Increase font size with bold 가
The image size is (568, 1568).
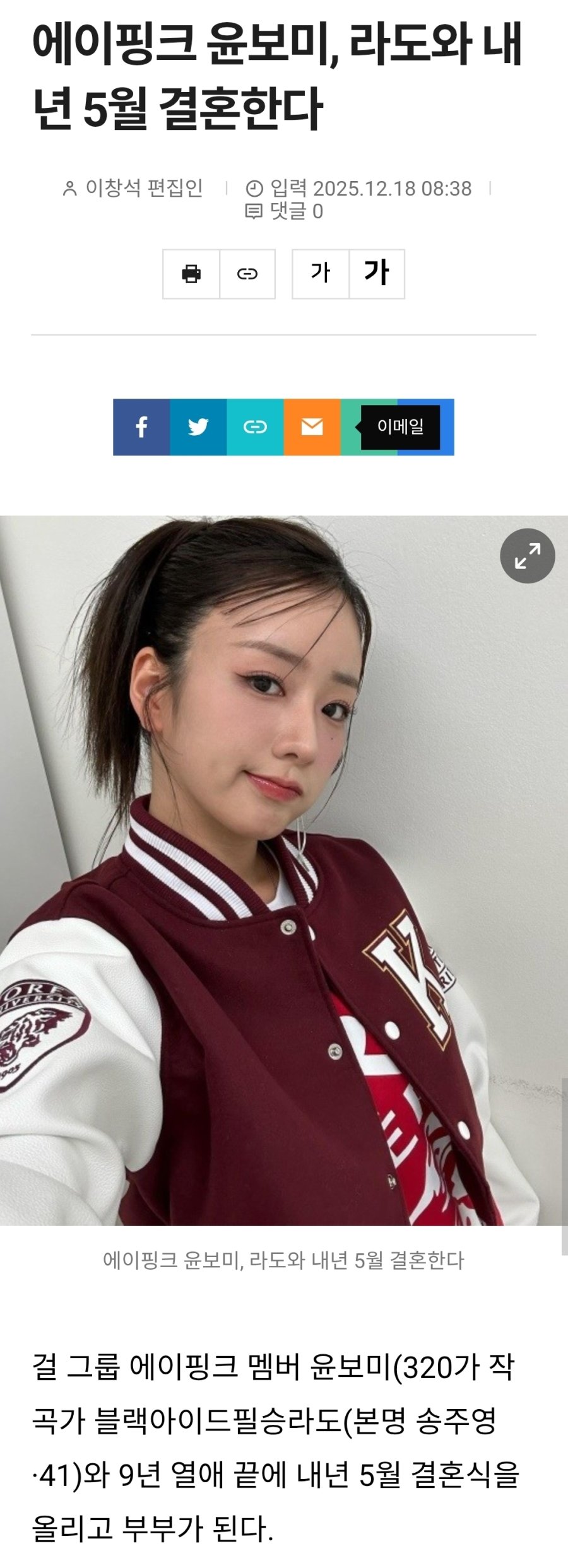coord(376,274)
